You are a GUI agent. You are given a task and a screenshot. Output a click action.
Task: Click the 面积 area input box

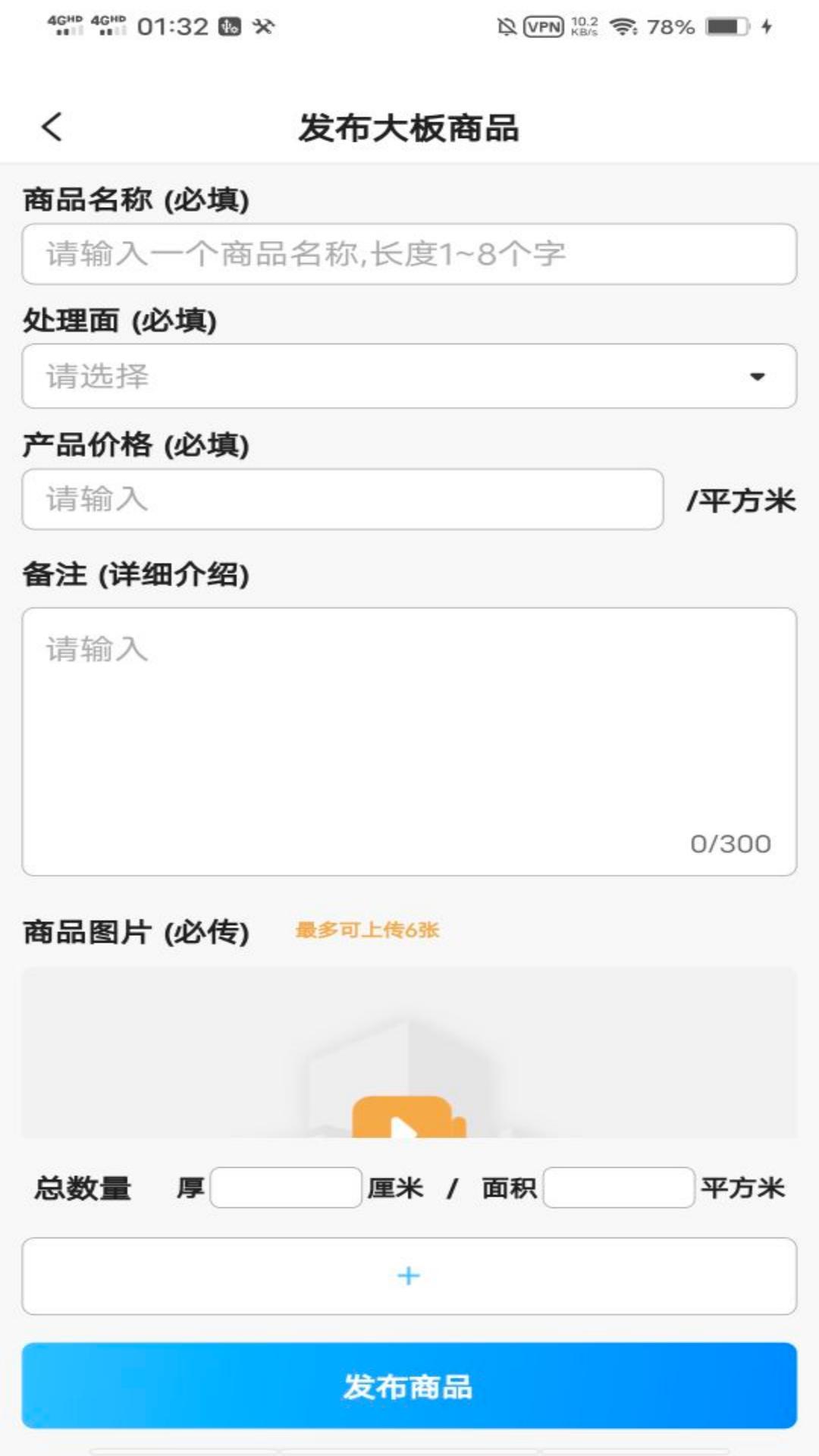coord(619,1189)
